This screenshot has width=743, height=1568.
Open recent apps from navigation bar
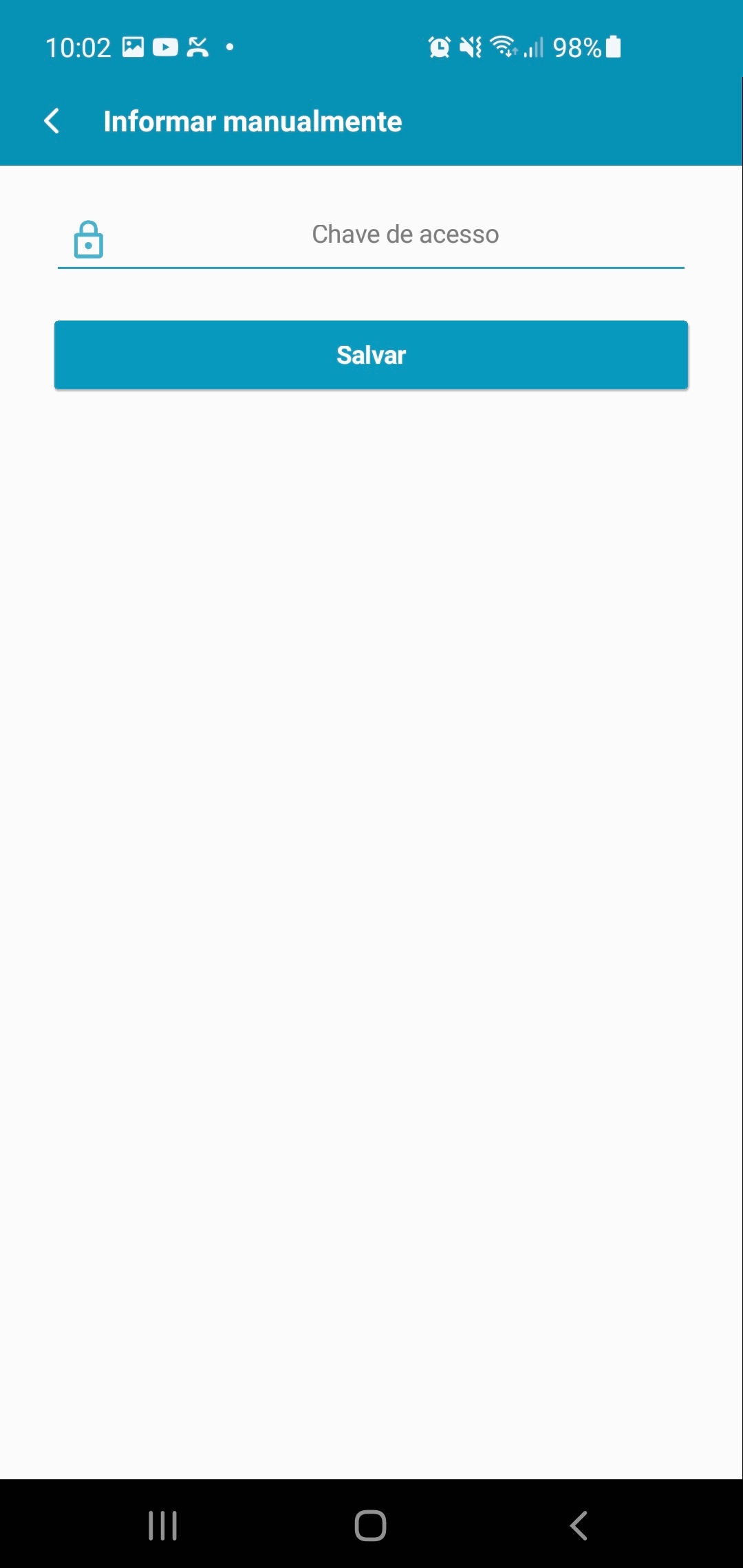pyautogui.click(x=163, y=1525)
